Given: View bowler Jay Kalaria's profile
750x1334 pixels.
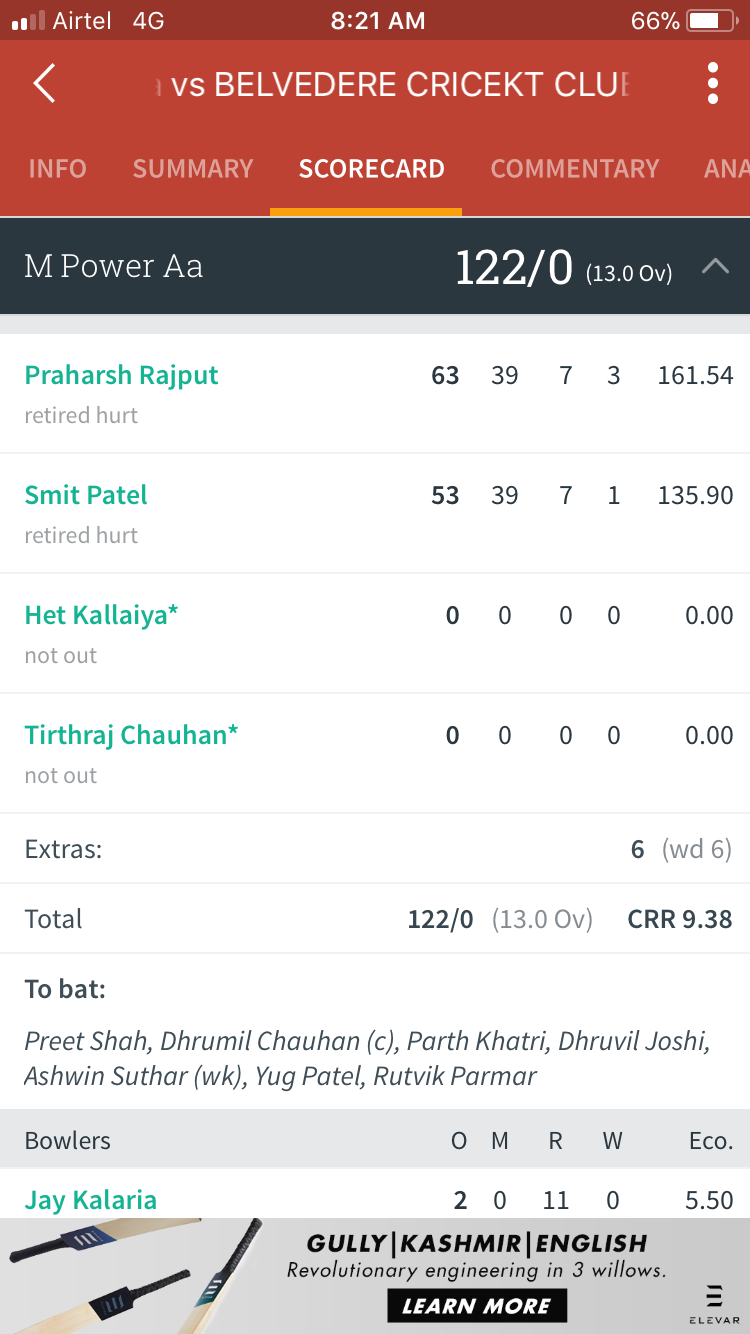Looking at the screenshot, I should 91,1199.
